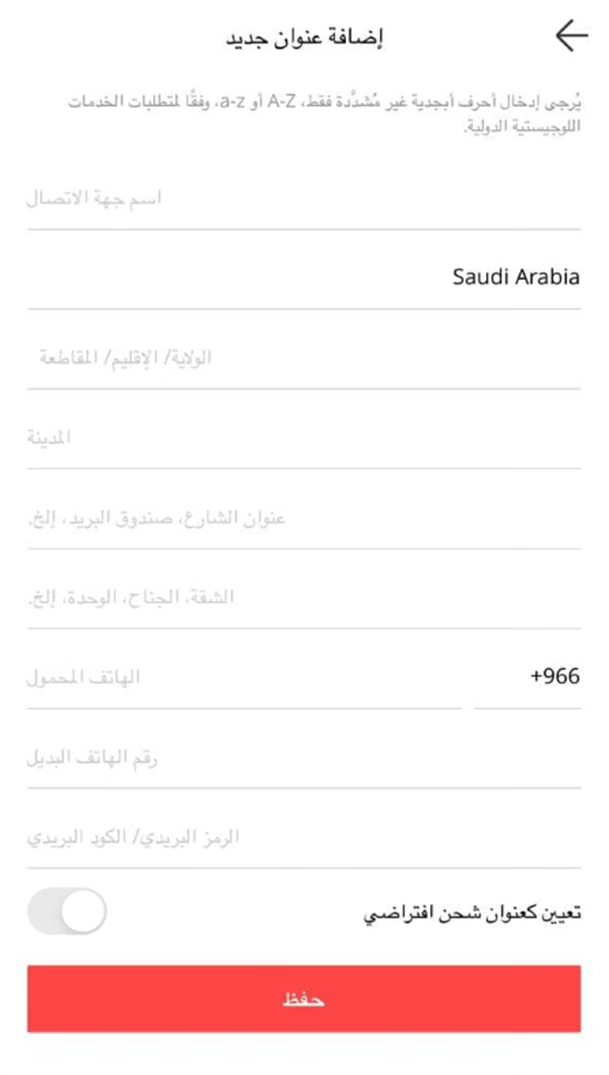The height and width of the screenshot is (1075, 609).
Task: Focus the street address field (عنوان الشارع)
Action: tap(304, 517)
